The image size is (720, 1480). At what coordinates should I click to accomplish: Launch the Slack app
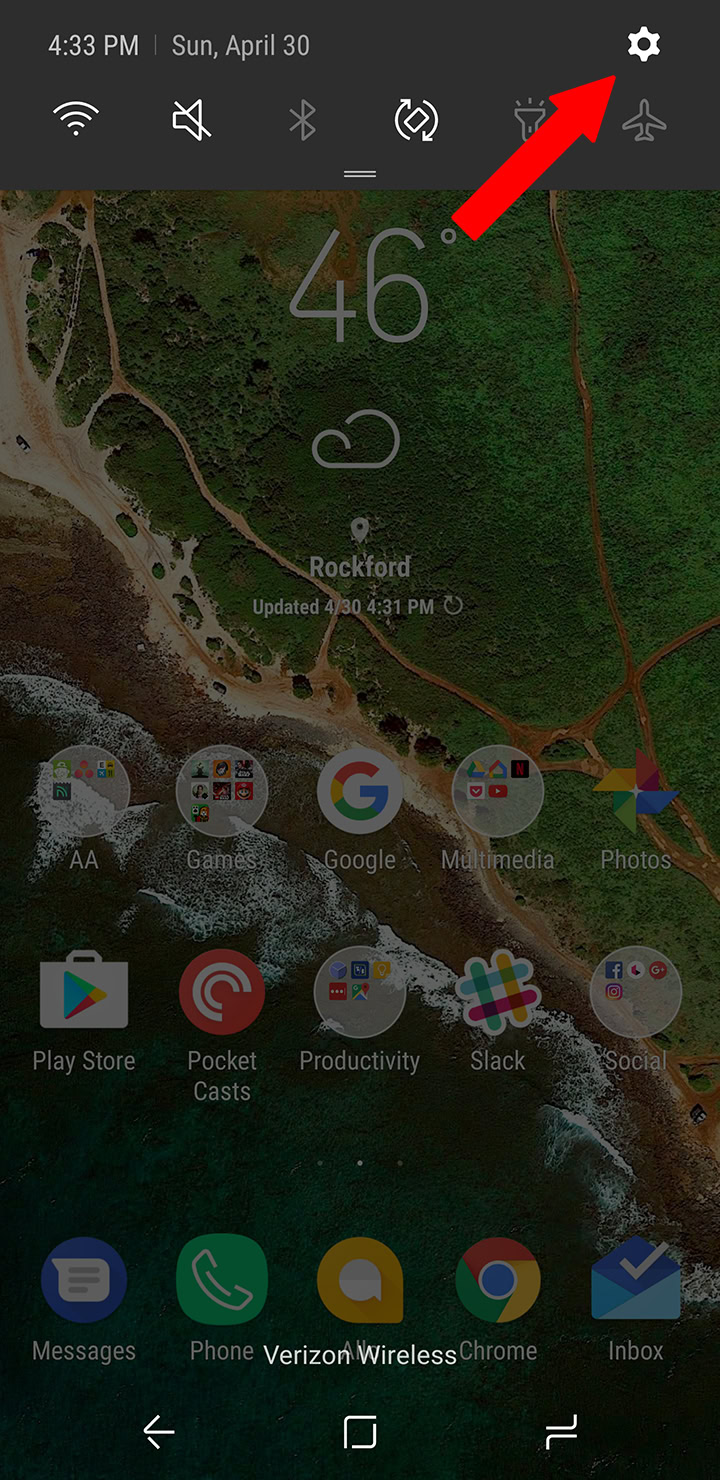pyautogui.click(x=497, y=993)
